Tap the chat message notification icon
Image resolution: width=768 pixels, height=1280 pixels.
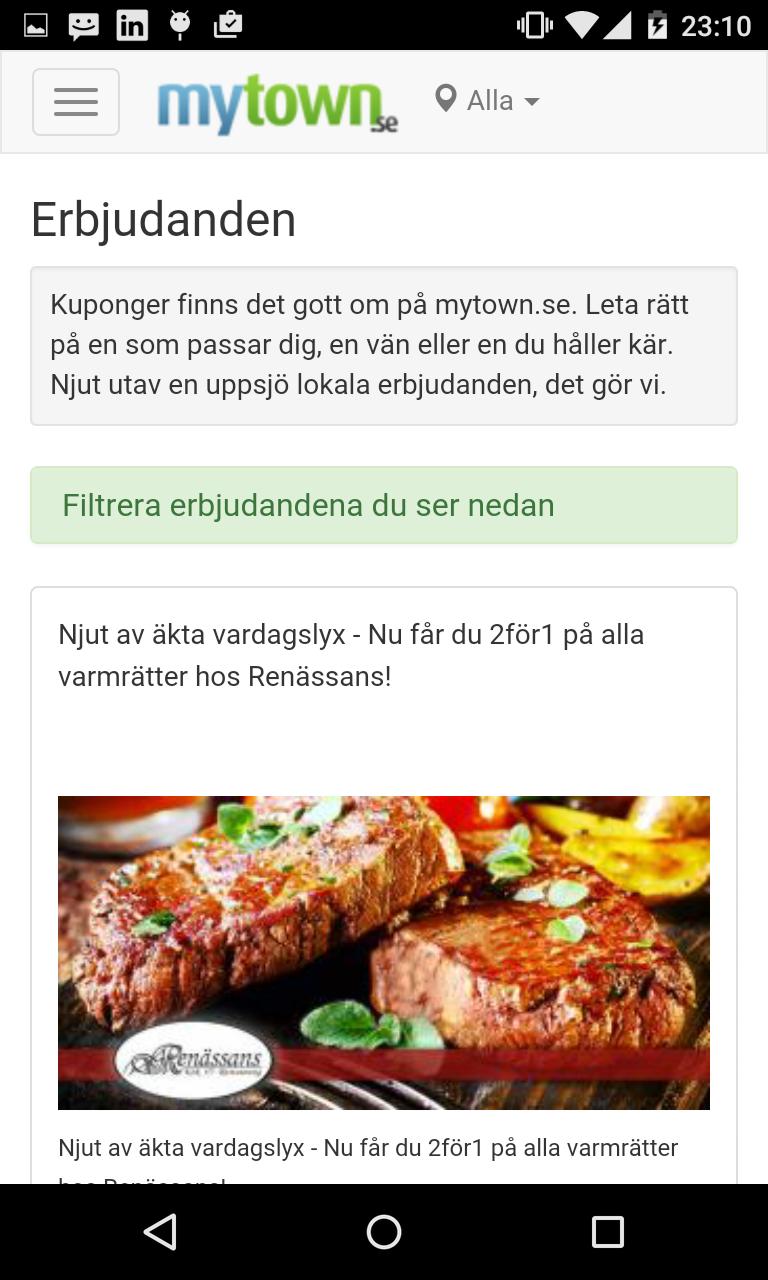[x=84, y=24]
